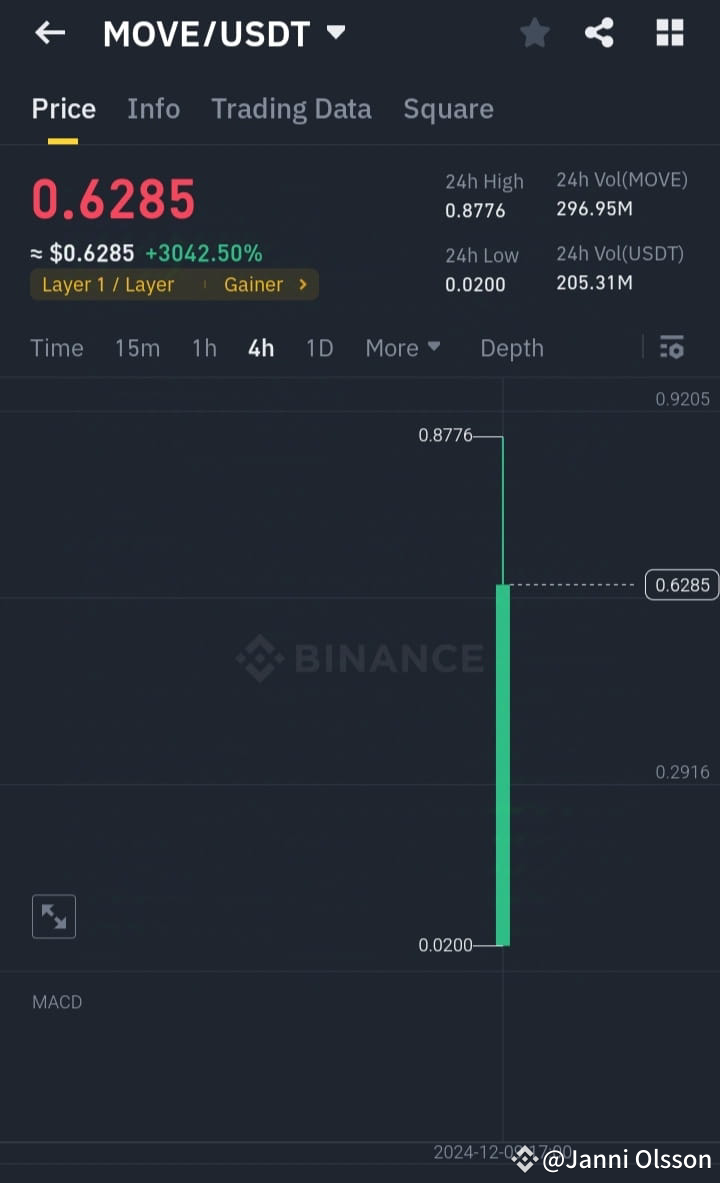Screen dimensions: 720x1183
Task: Tap the Janni Olsson attribution logo
Action: click(523, 1159)
